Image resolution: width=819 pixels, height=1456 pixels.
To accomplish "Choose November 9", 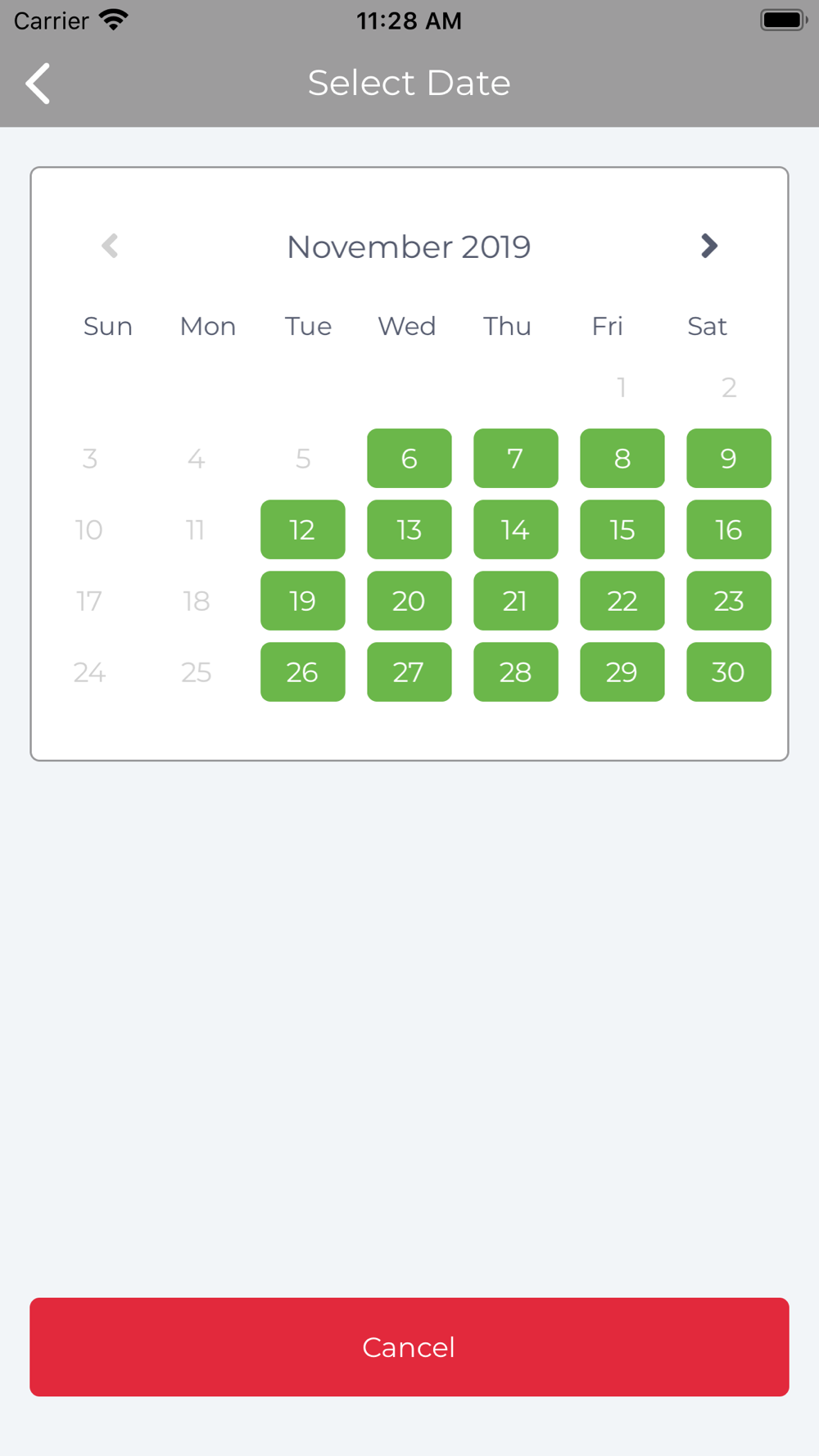I will (x=729, y=459).
